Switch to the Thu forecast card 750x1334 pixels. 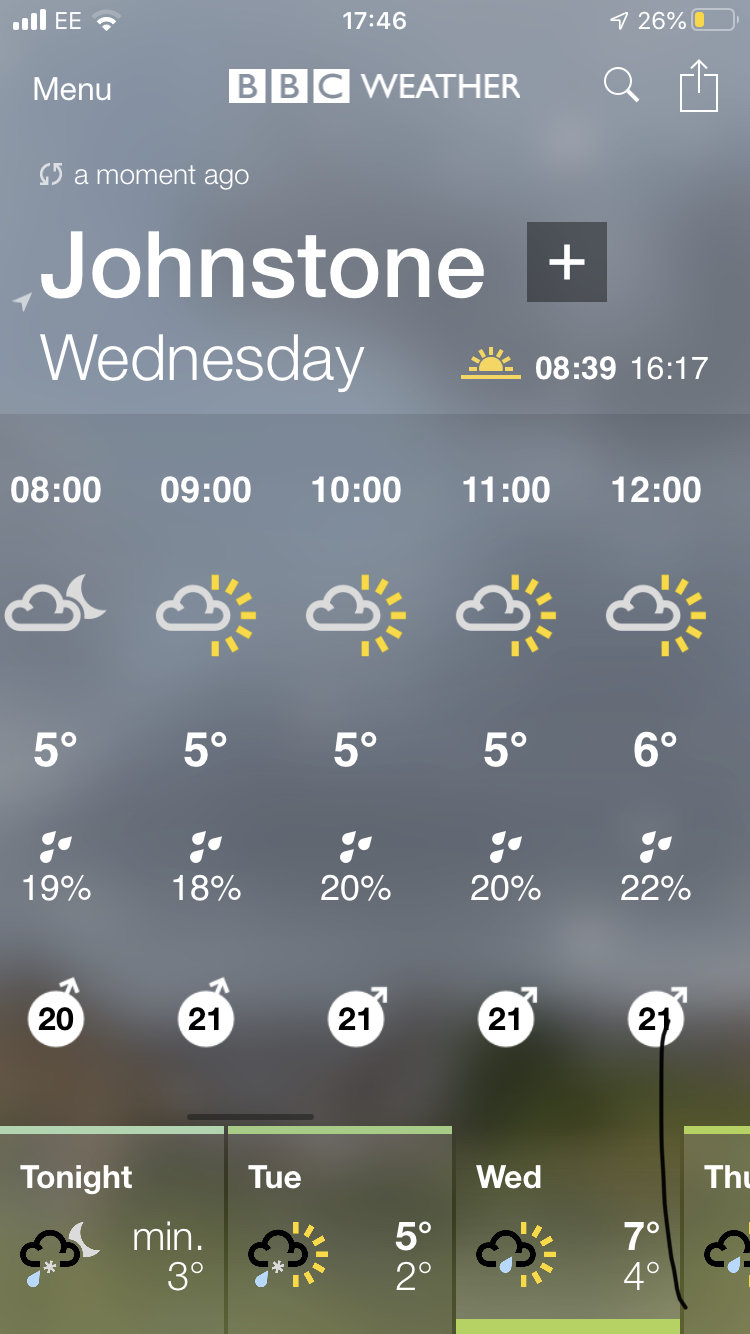click(x=717, y=1230)
